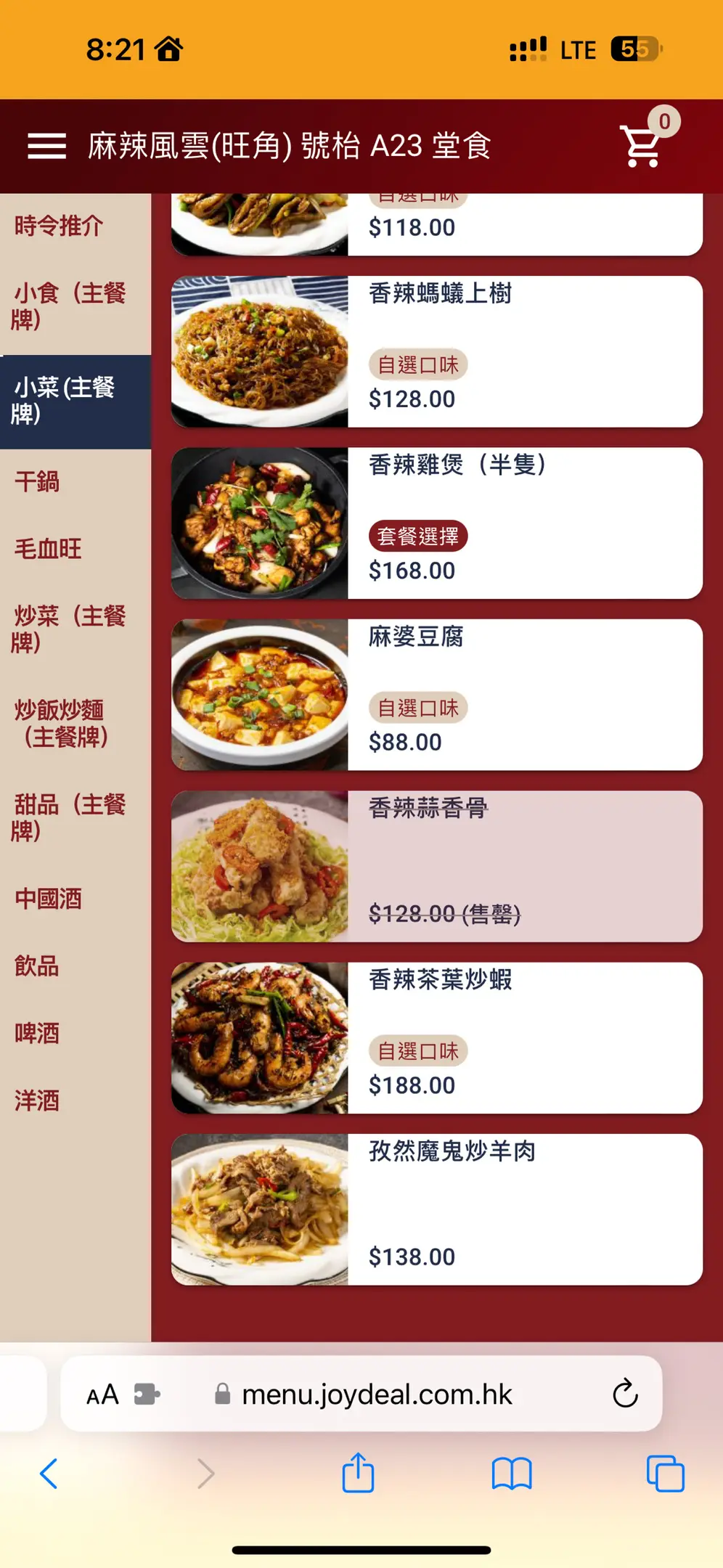The width and height of the screenshot is (723, 1568).
Task: Reload the page in Safari
Action: (x=625, y=1394)
